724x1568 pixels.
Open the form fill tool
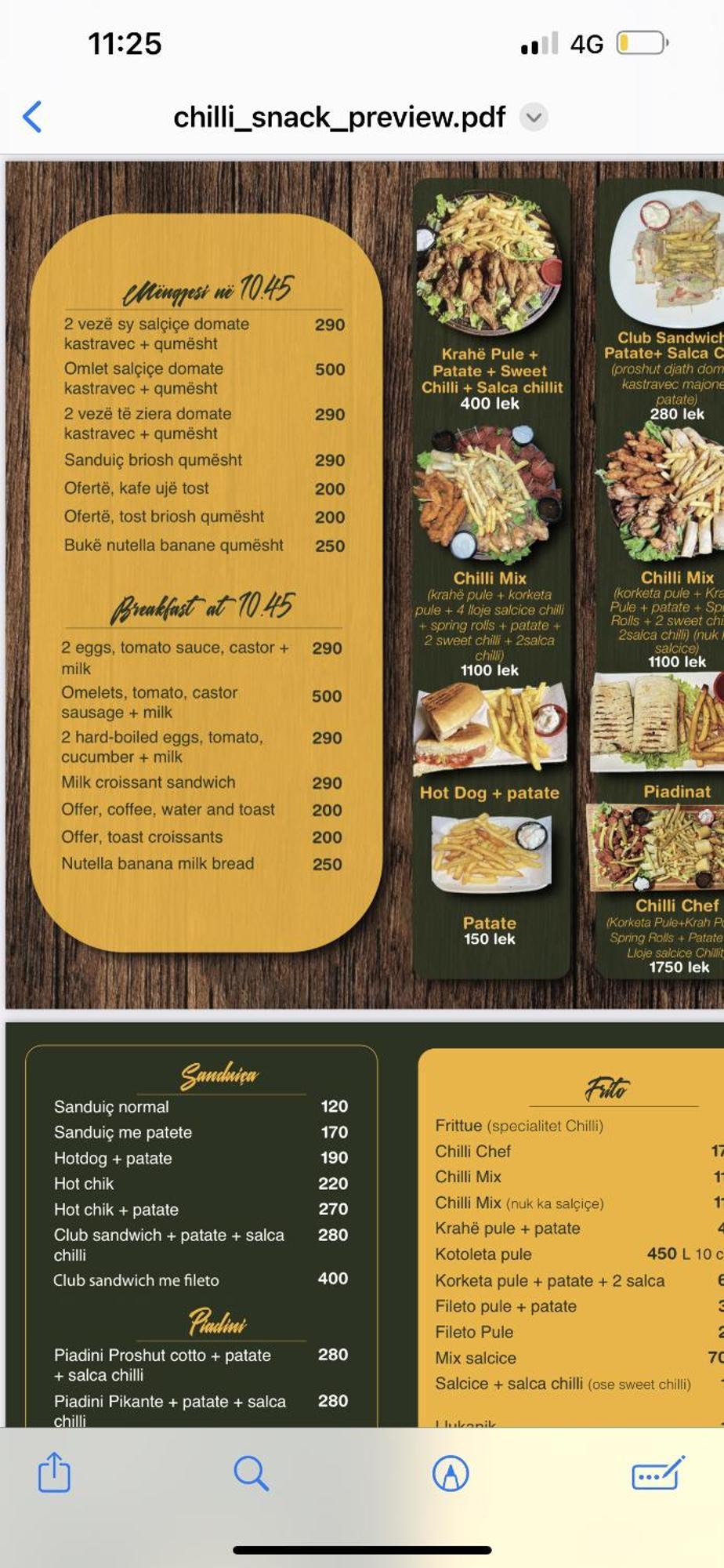coord(657,1472)
